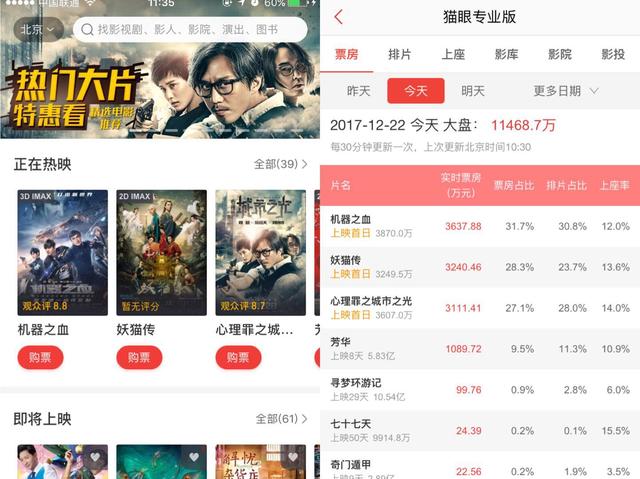This screenshot has width=640, height=479.
Task: Select 明天 box office date
Action: click(472, 91)
